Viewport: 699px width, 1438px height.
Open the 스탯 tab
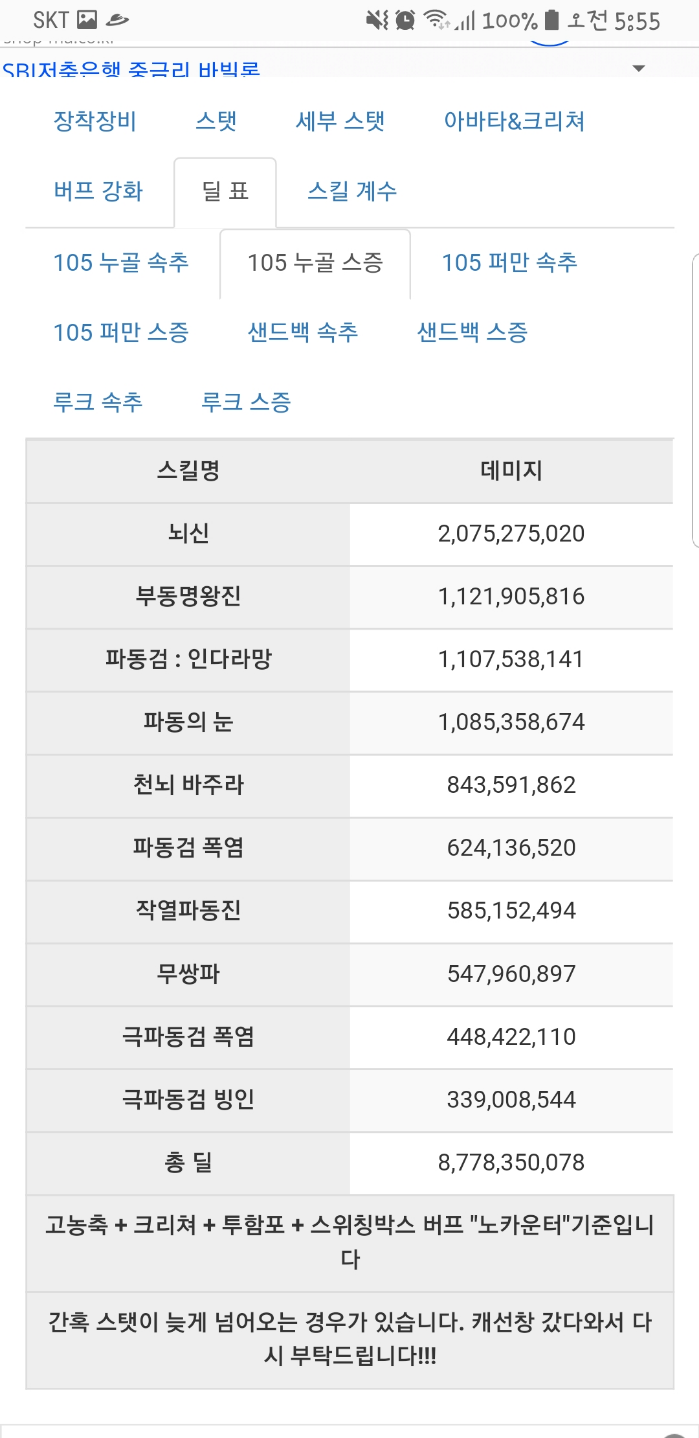click(216, 122)
